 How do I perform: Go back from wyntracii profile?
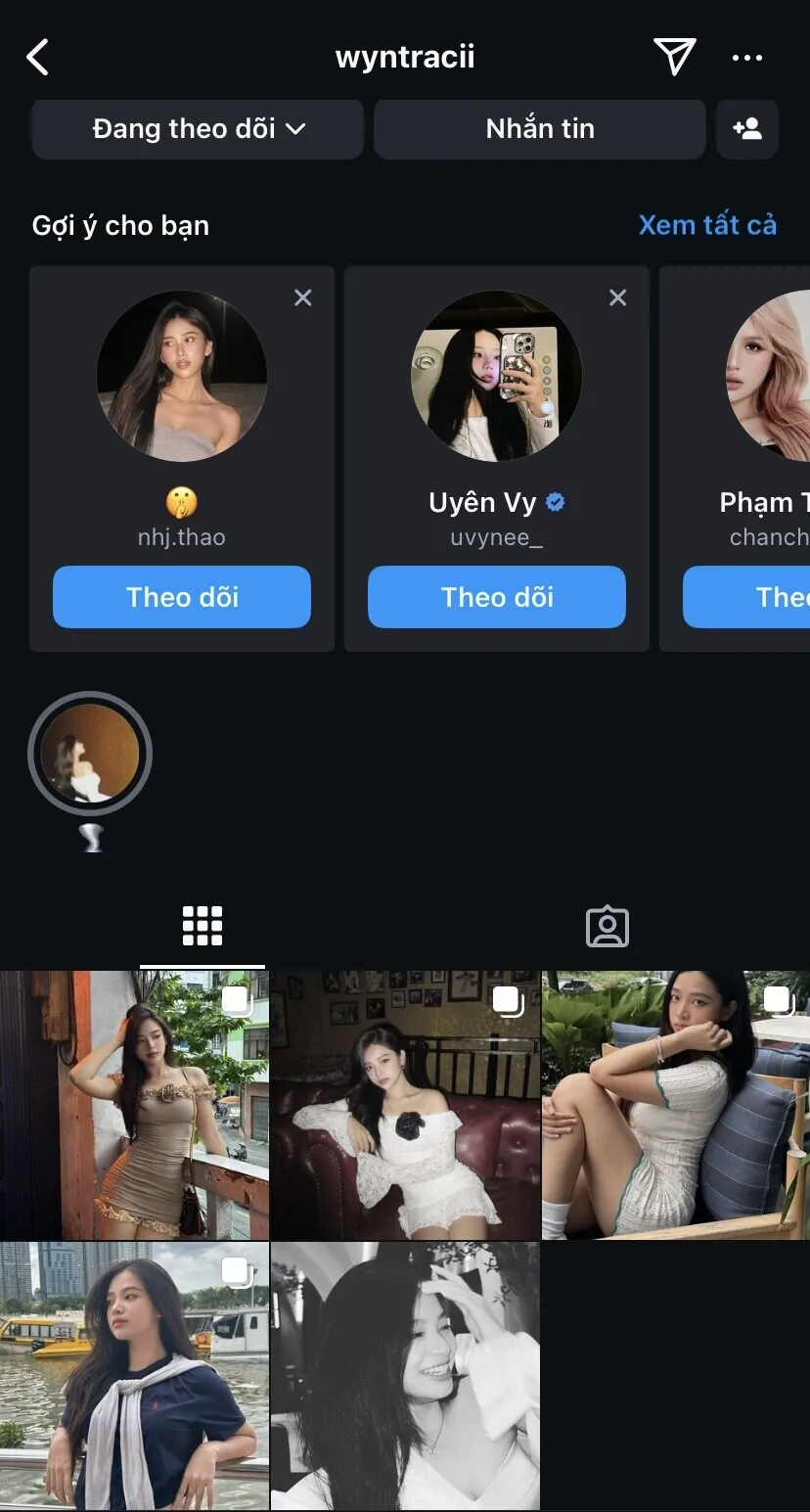[x=37, y=58]
